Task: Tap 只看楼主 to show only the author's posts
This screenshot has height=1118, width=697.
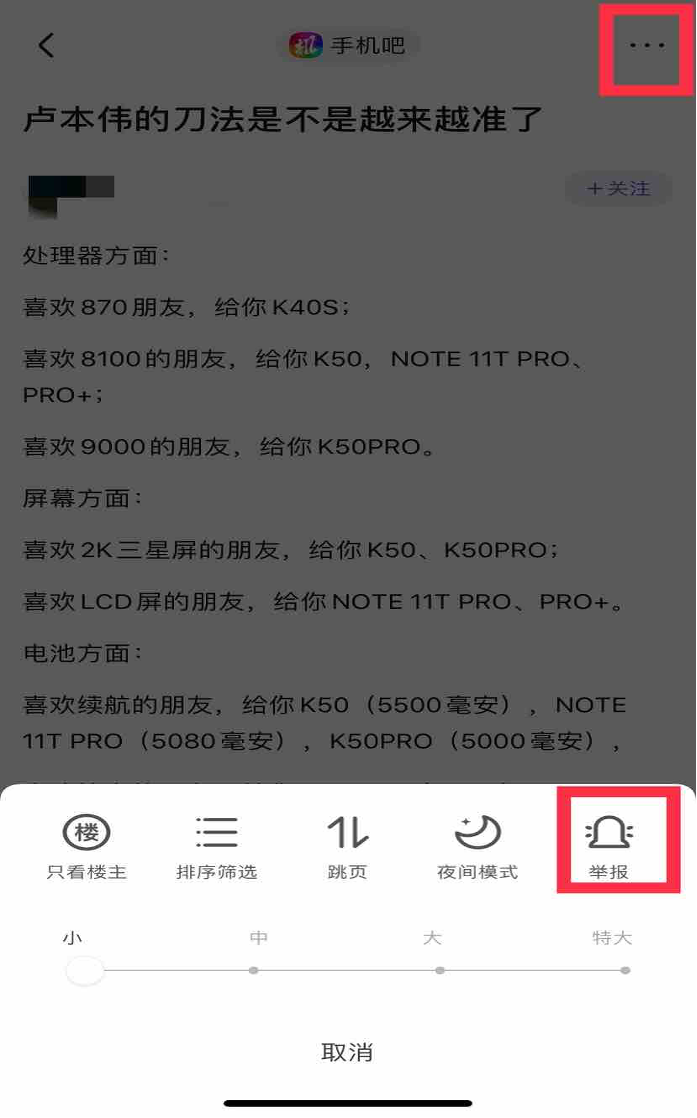Action: click(x=87, y=846)
